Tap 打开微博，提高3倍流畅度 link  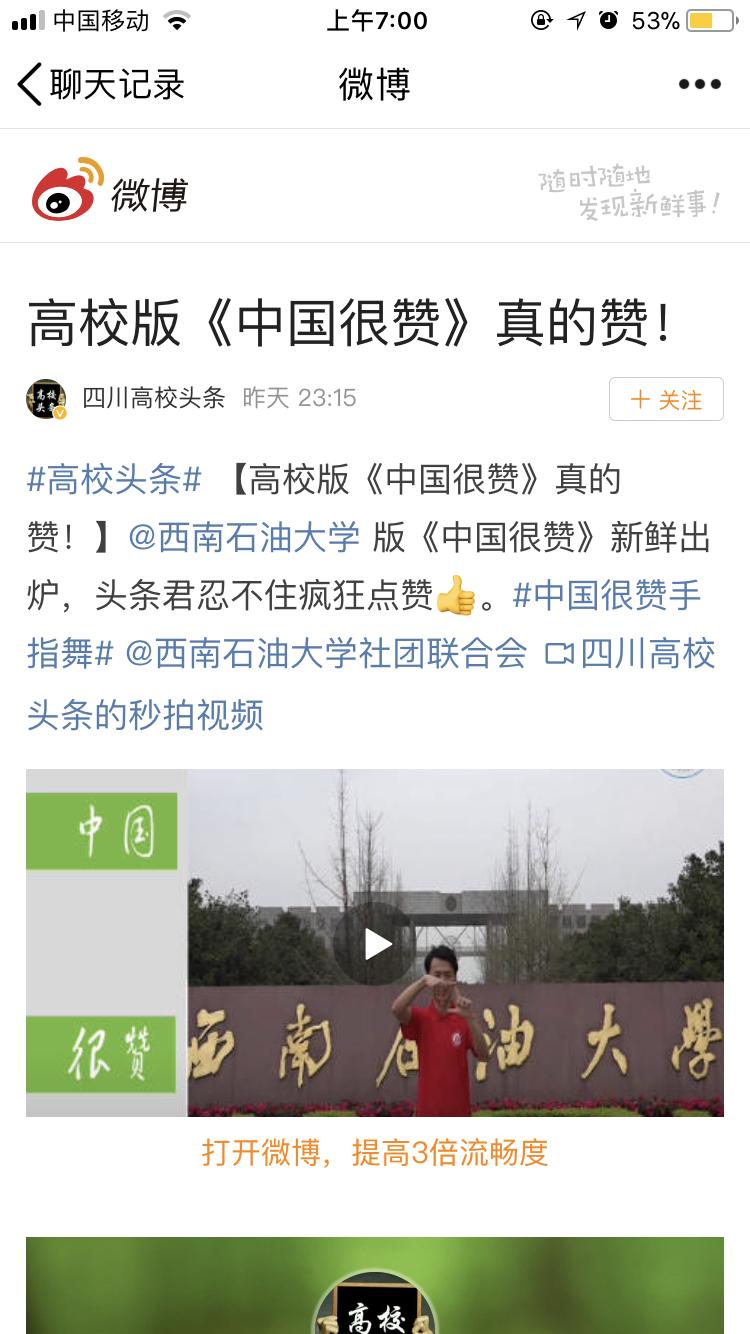pos(375,1153)
